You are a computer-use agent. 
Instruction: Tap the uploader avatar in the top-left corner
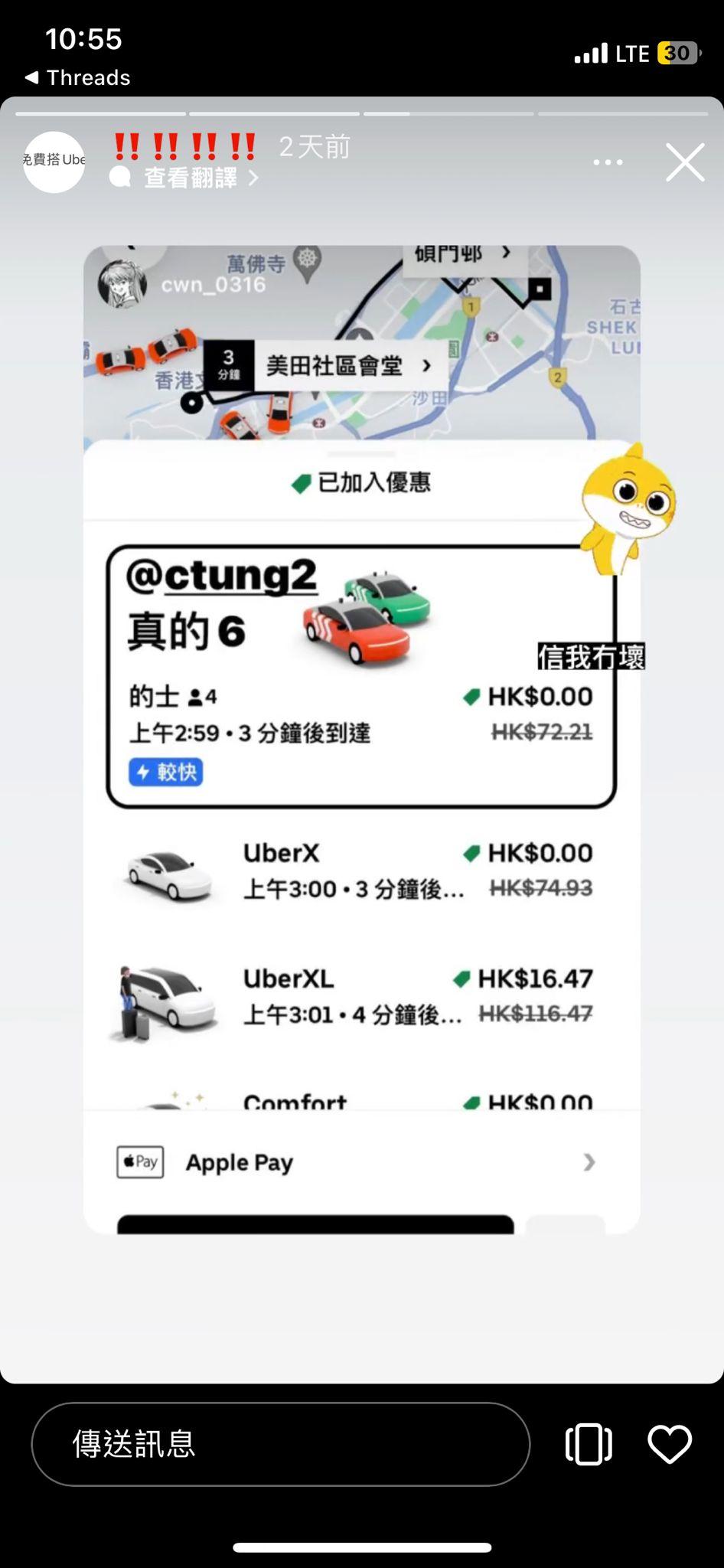pyautogui.click(x=54, y=162)
